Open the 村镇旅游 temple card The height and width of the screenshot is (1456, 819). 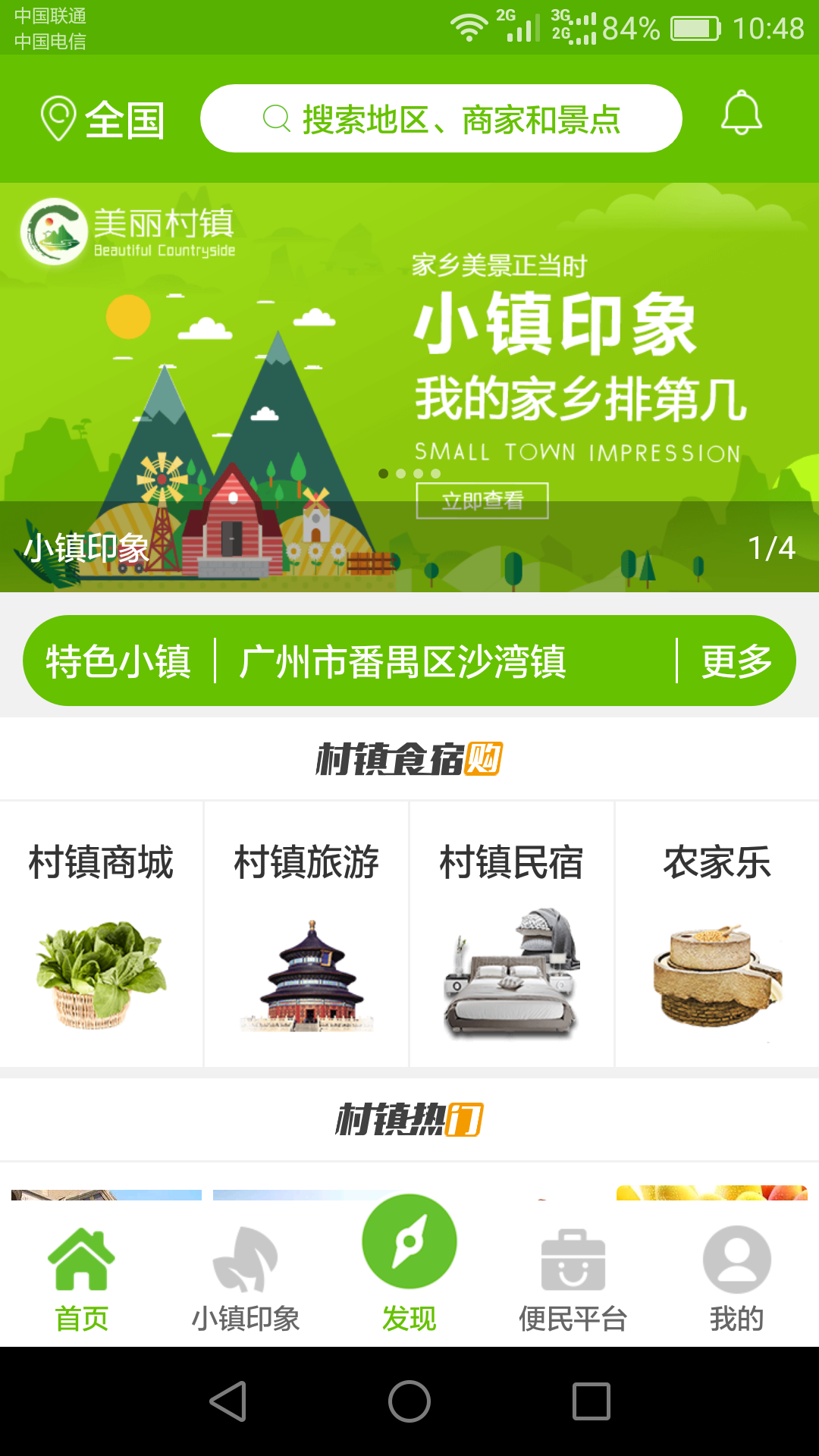click(x=306, y=933)
